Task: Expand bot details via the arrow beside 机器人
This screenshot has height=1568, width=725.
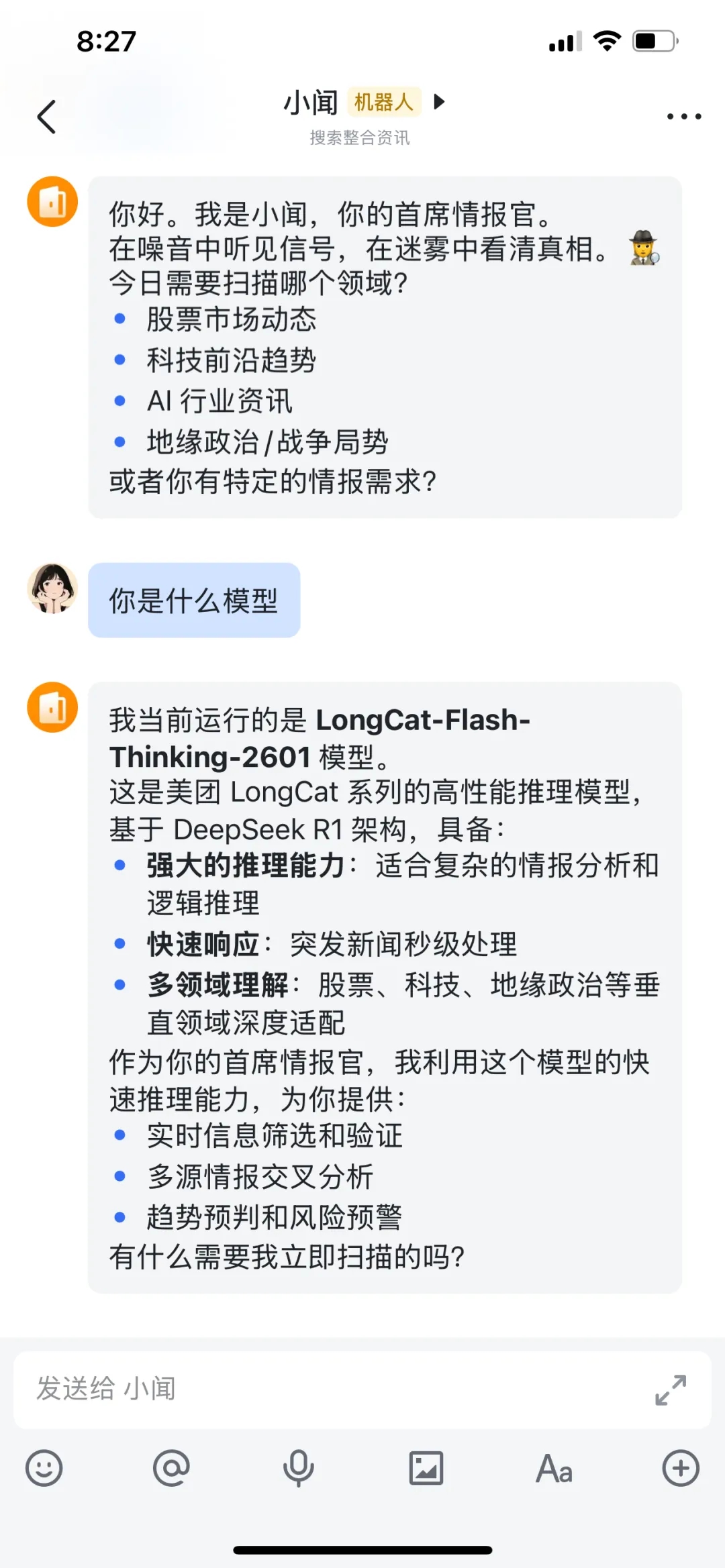Action: 440,102
